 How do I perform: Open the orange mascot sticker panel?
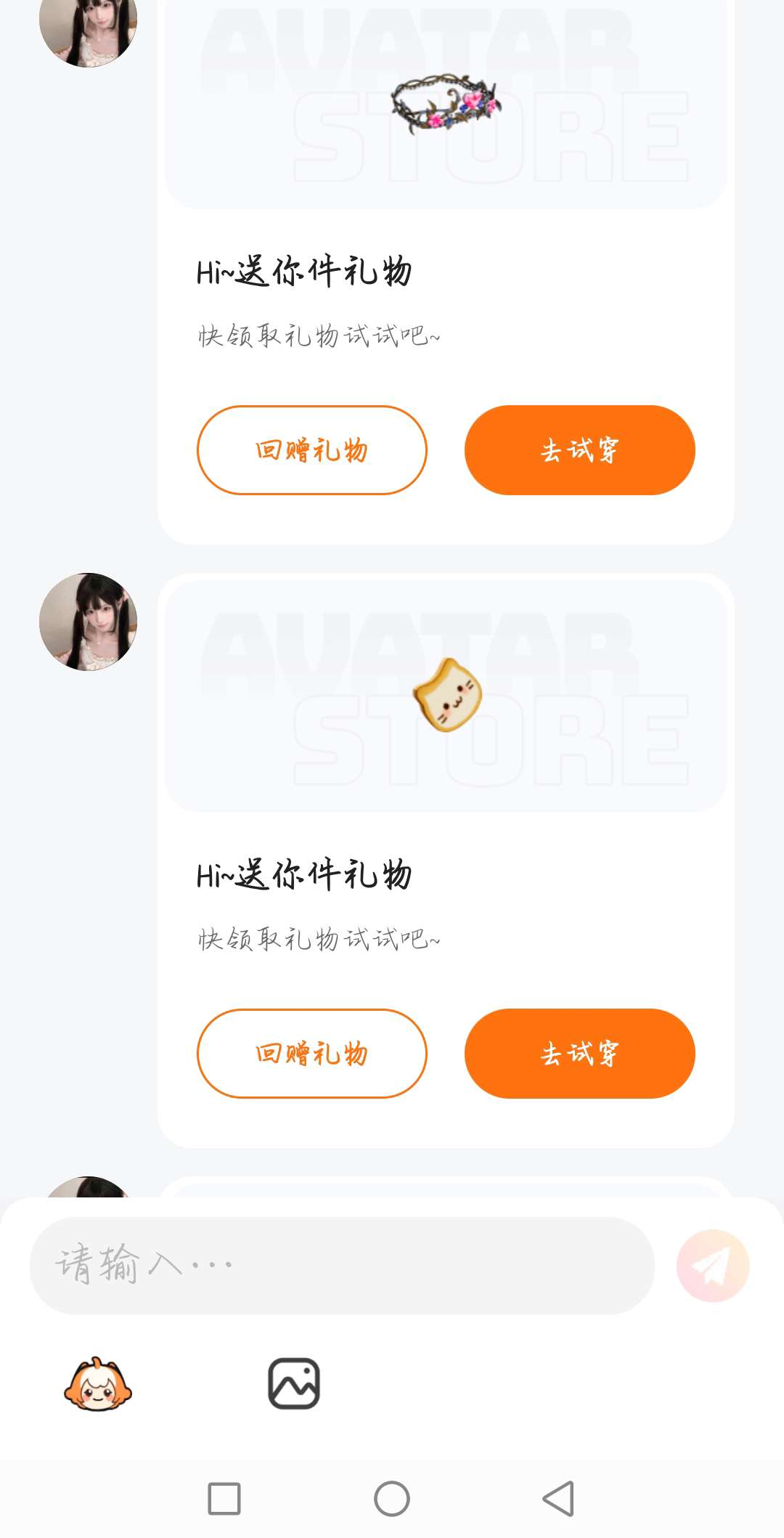coord(98,1384)
